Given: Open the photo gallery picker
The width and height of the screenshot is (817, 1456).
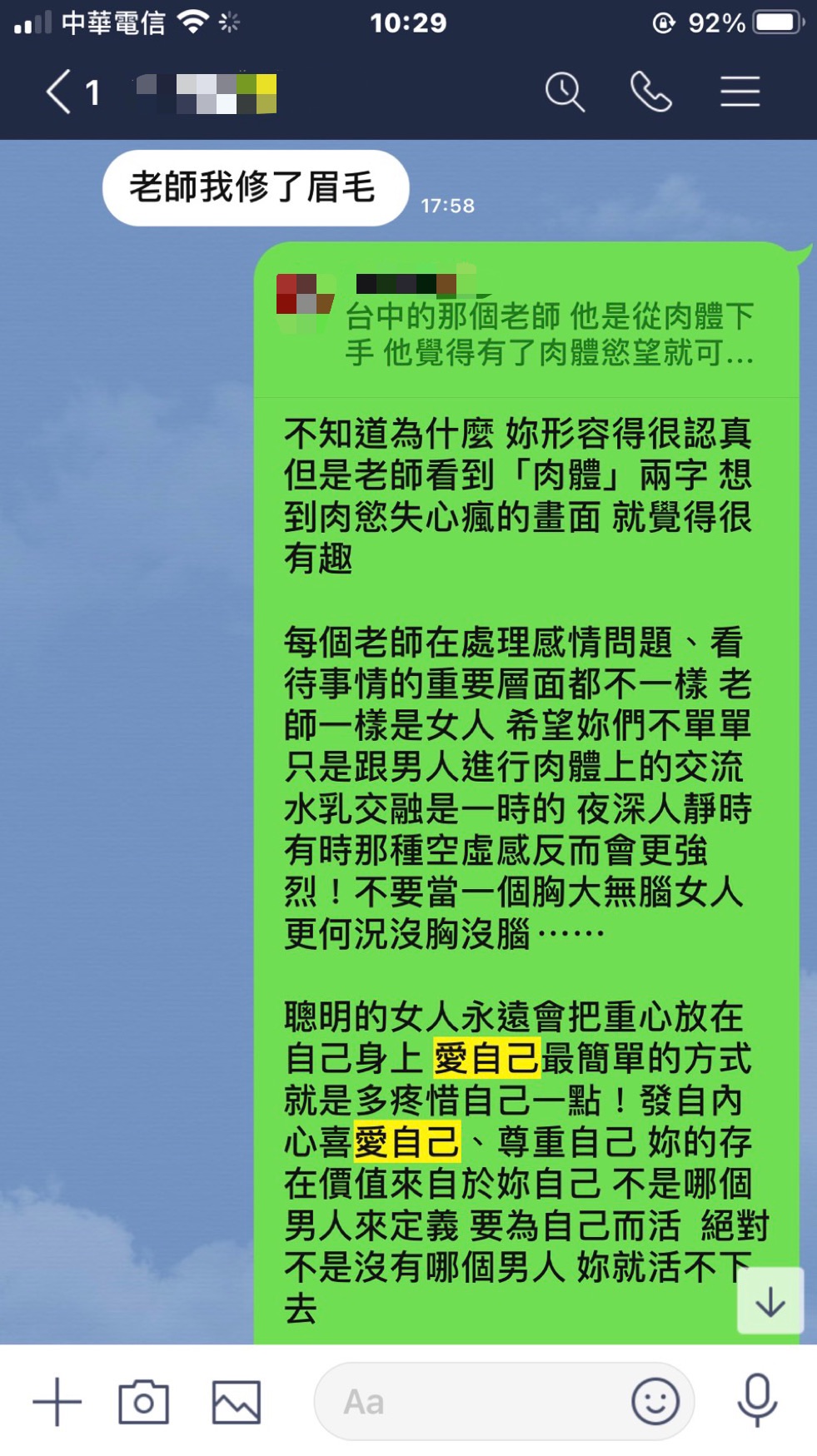Looking at the screenshot, I should click(x=236, y=1402).
